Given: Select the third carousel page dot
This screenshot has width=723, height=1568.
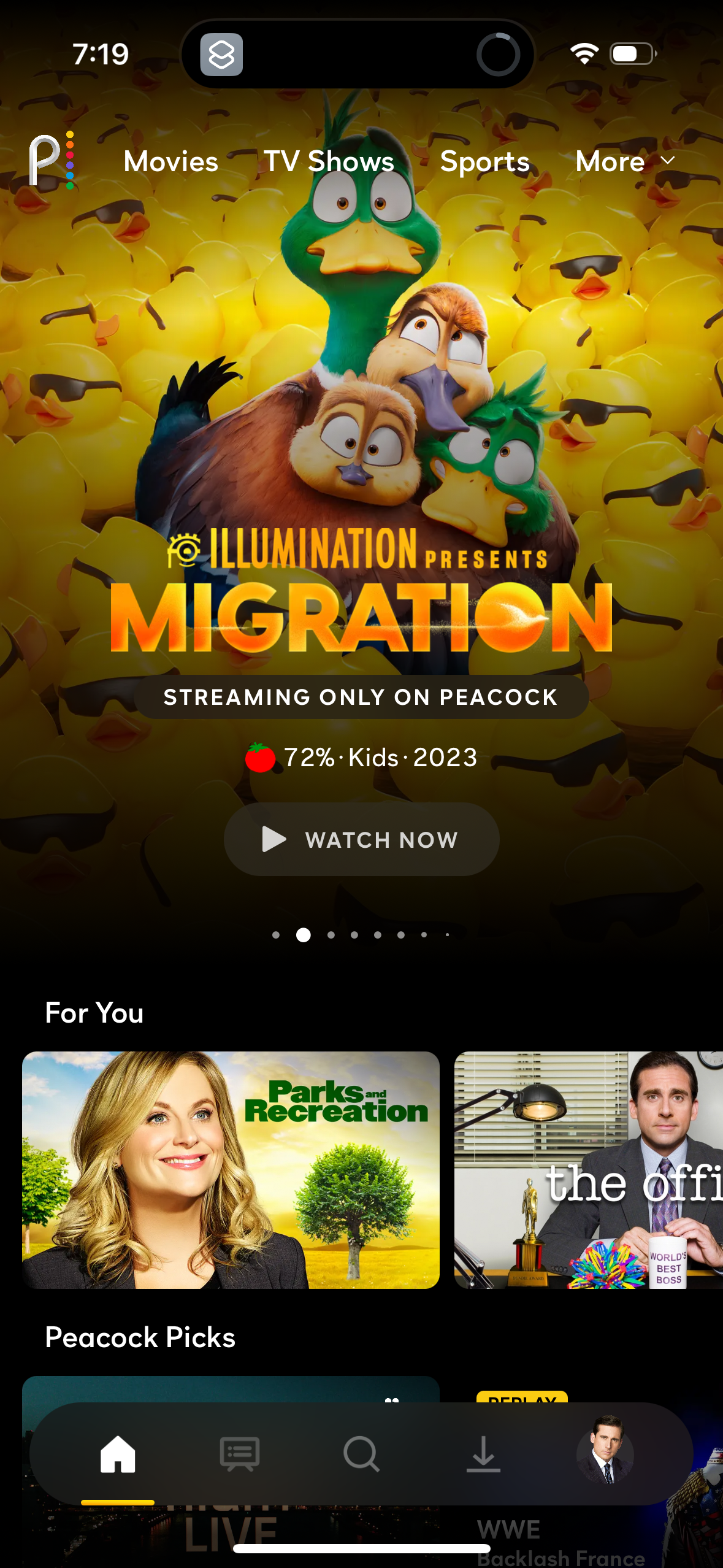Looking at the screenshot, I should (331, 935).
